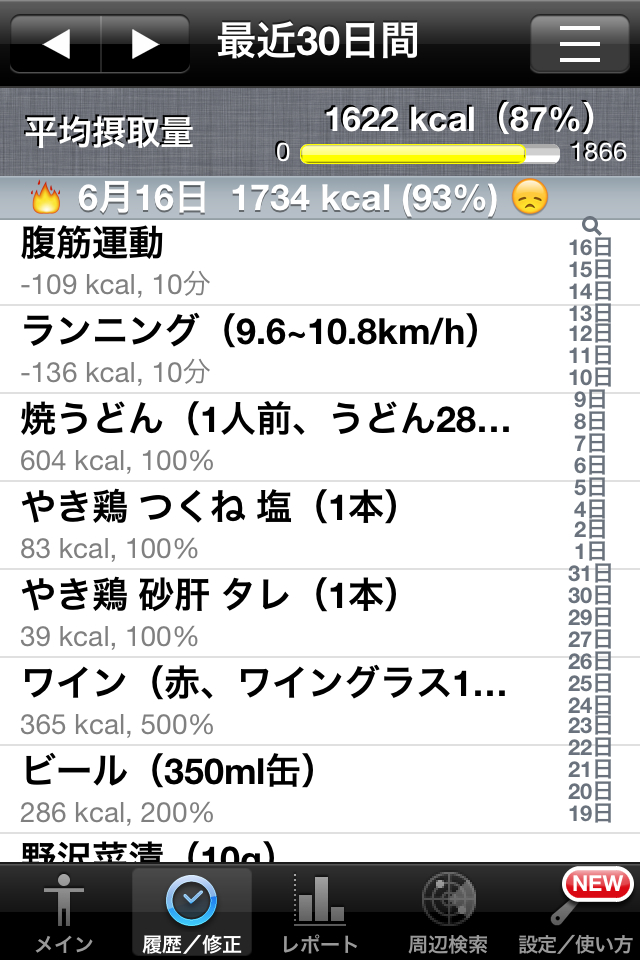Open the ランニング entry
The width and height of the screenshot is (640, 960).
point(280,349)
